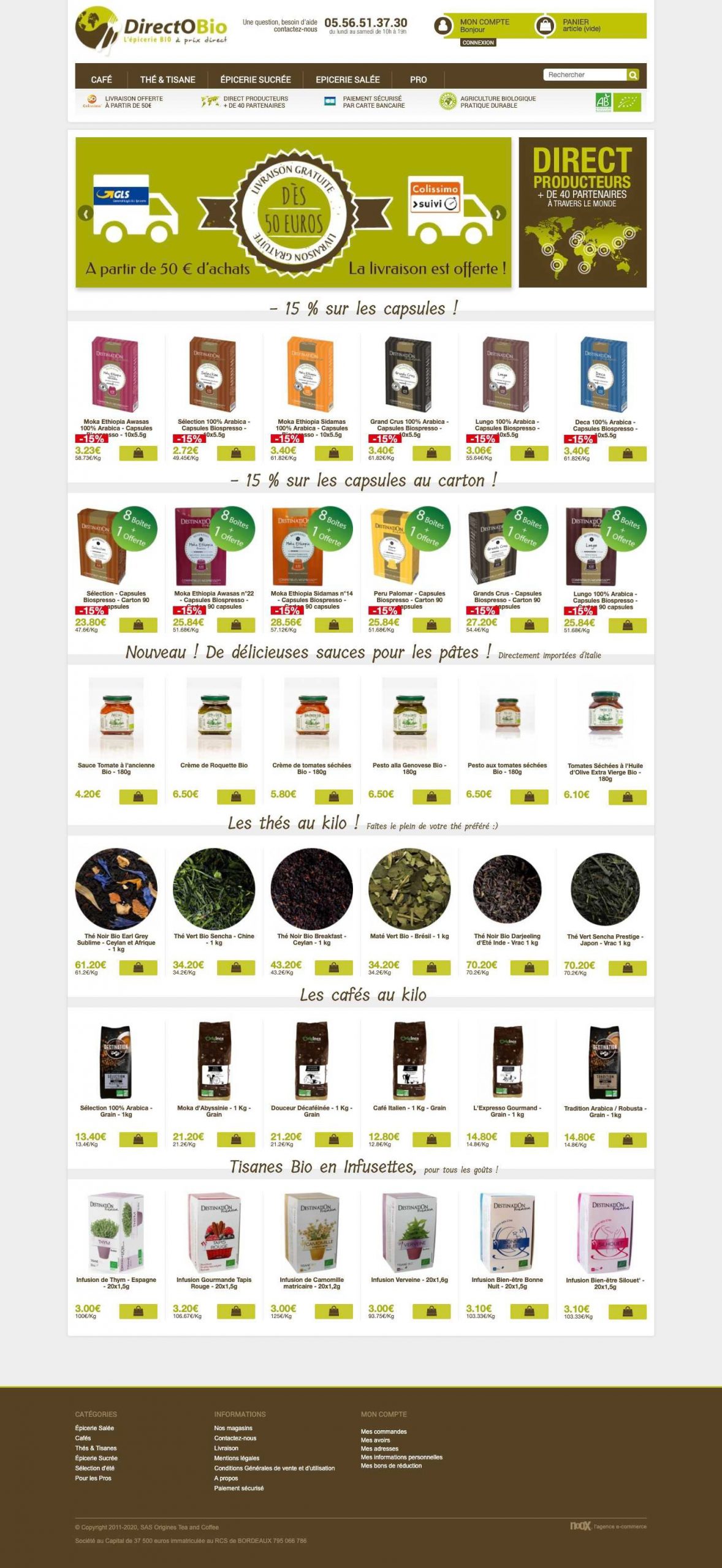
Task: Go to EPICERIE SALÉE category
Action: [x=348, y=80]
